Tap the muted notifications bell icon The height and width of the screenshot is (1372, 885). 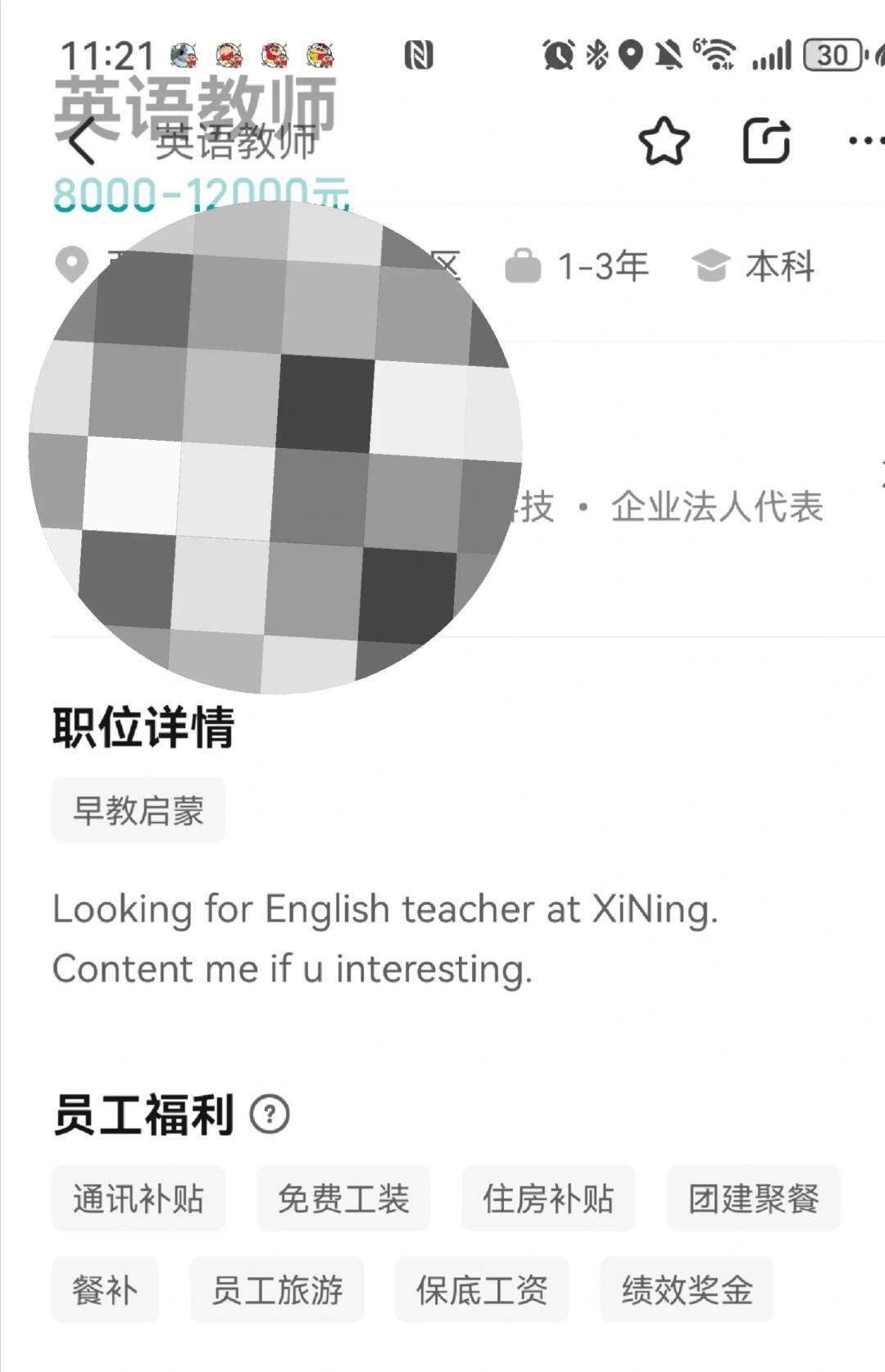667,53
